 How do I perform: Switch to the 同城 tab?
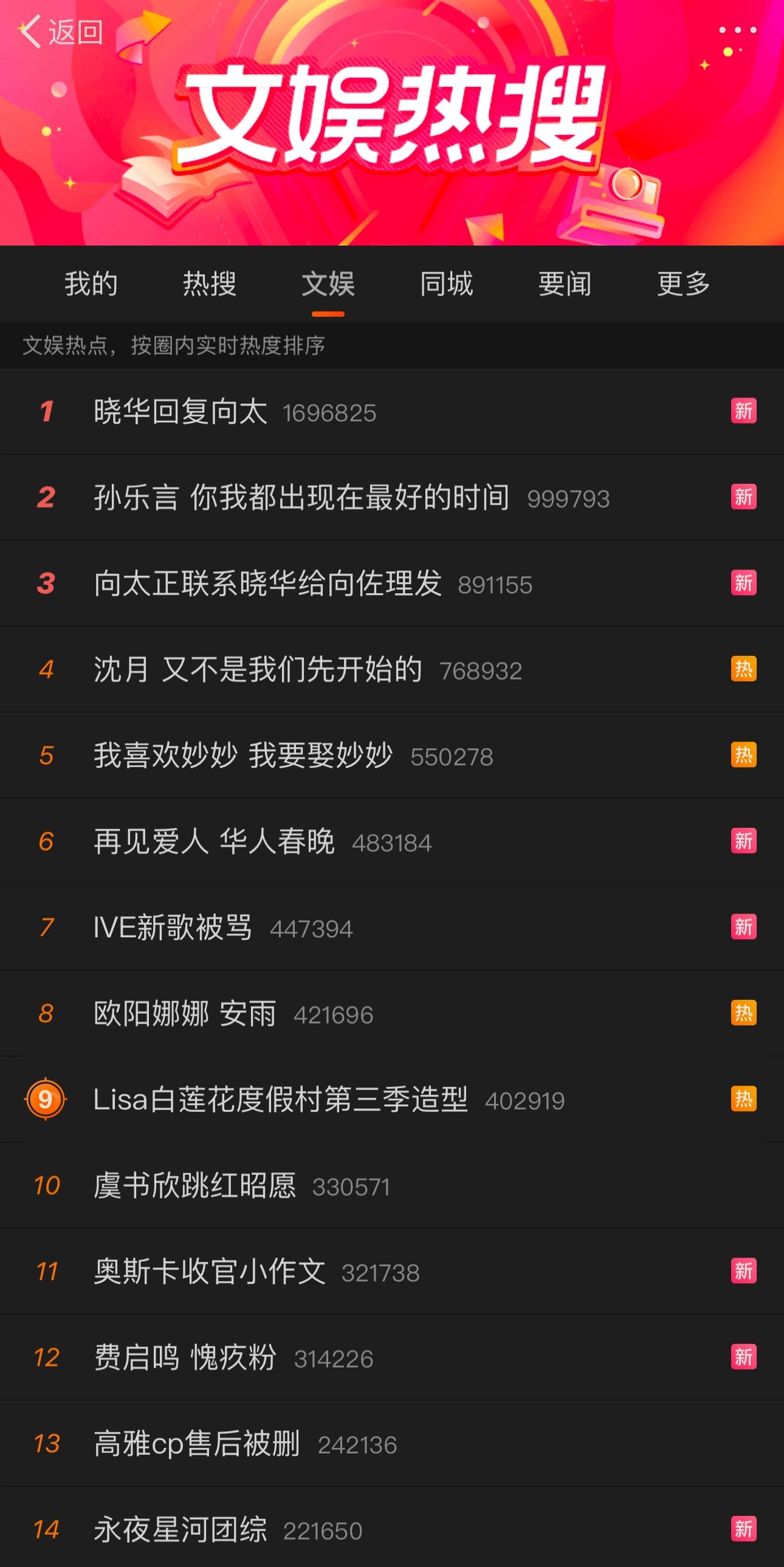click(x=447, y=283)
